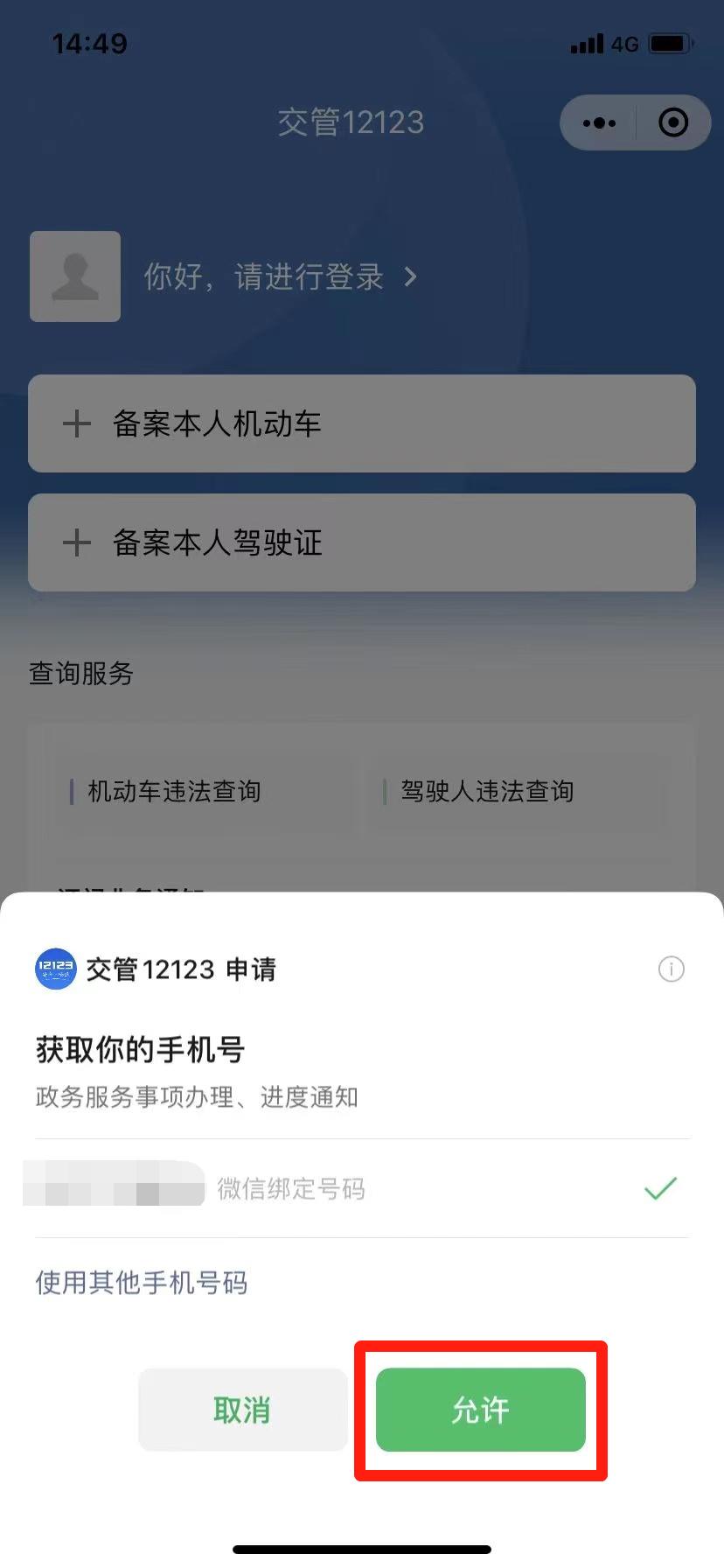Tap the 备案本人驾驶证 card

(x=362, y=542)
